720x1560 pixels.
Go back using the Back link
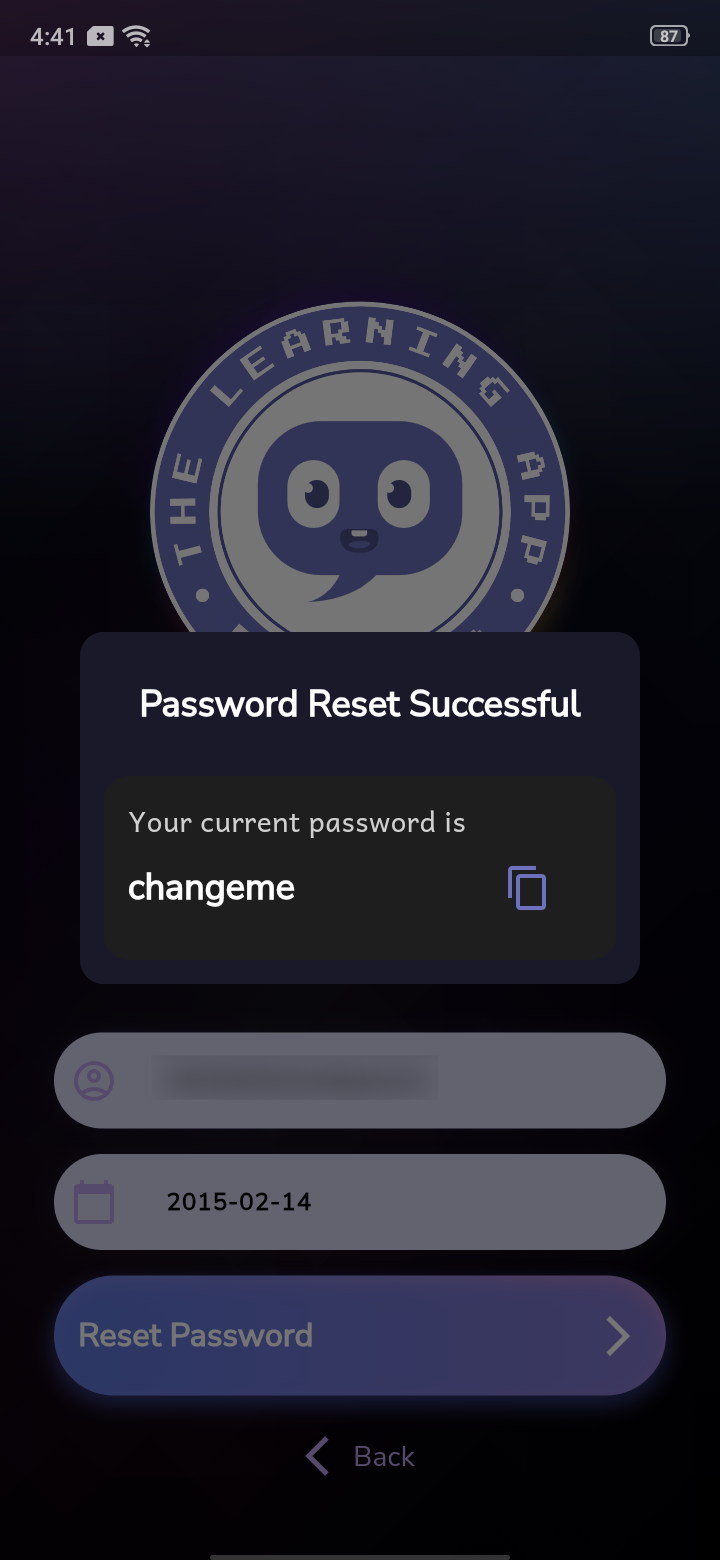[361, 1456]
